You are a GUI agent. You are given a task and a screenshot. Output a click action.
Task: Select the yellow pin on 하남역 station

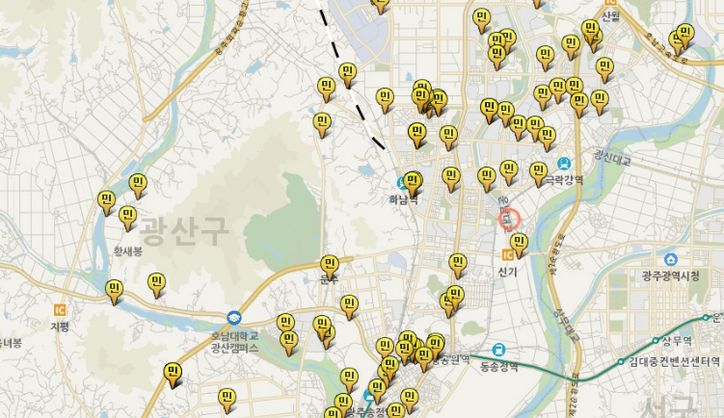pos(414,181)
